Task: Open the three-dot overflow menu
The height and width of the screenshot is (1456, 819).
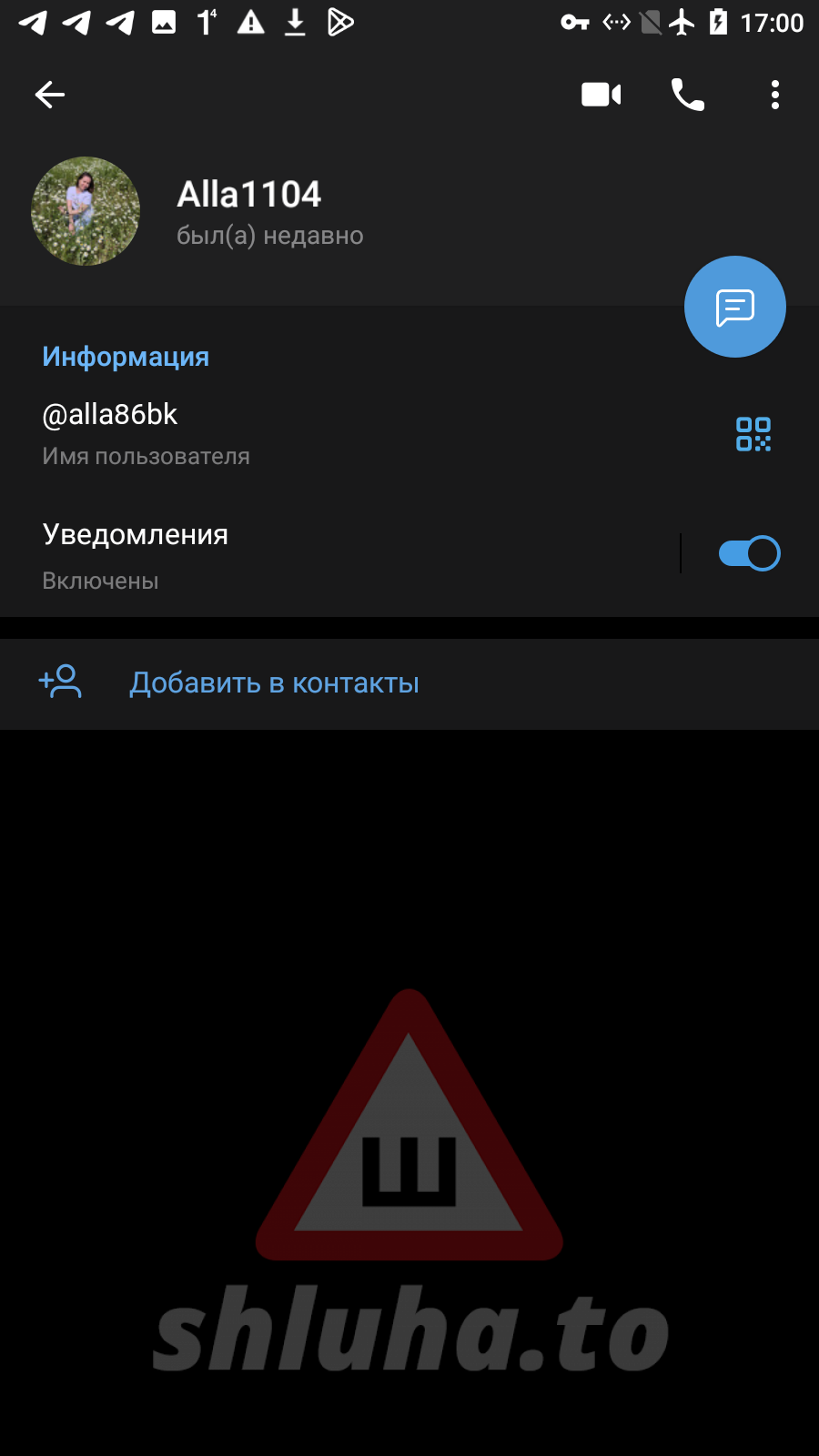Action: 775,95
